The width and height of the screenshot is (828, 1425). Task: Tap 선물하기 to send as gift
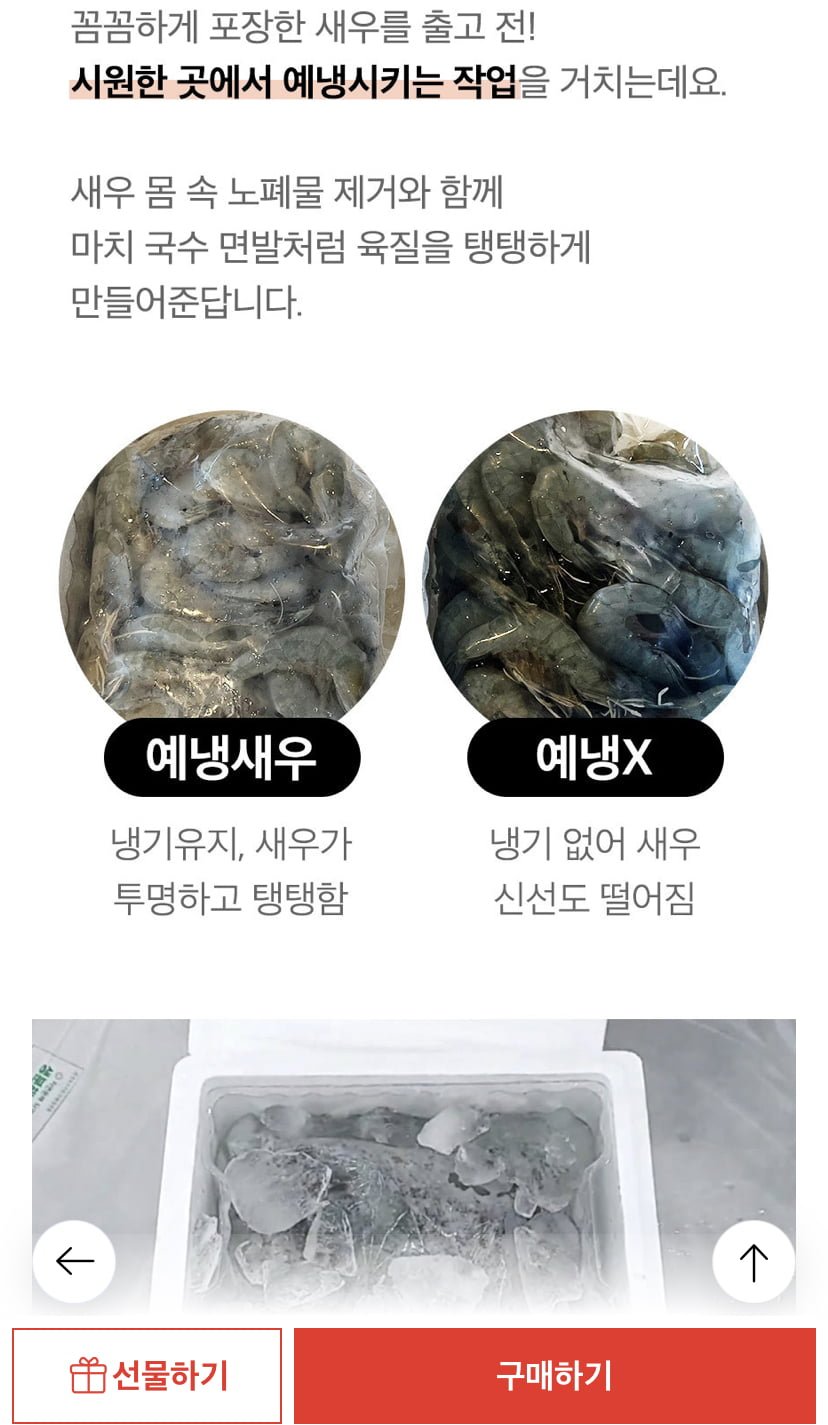[x=147, y=1375]
